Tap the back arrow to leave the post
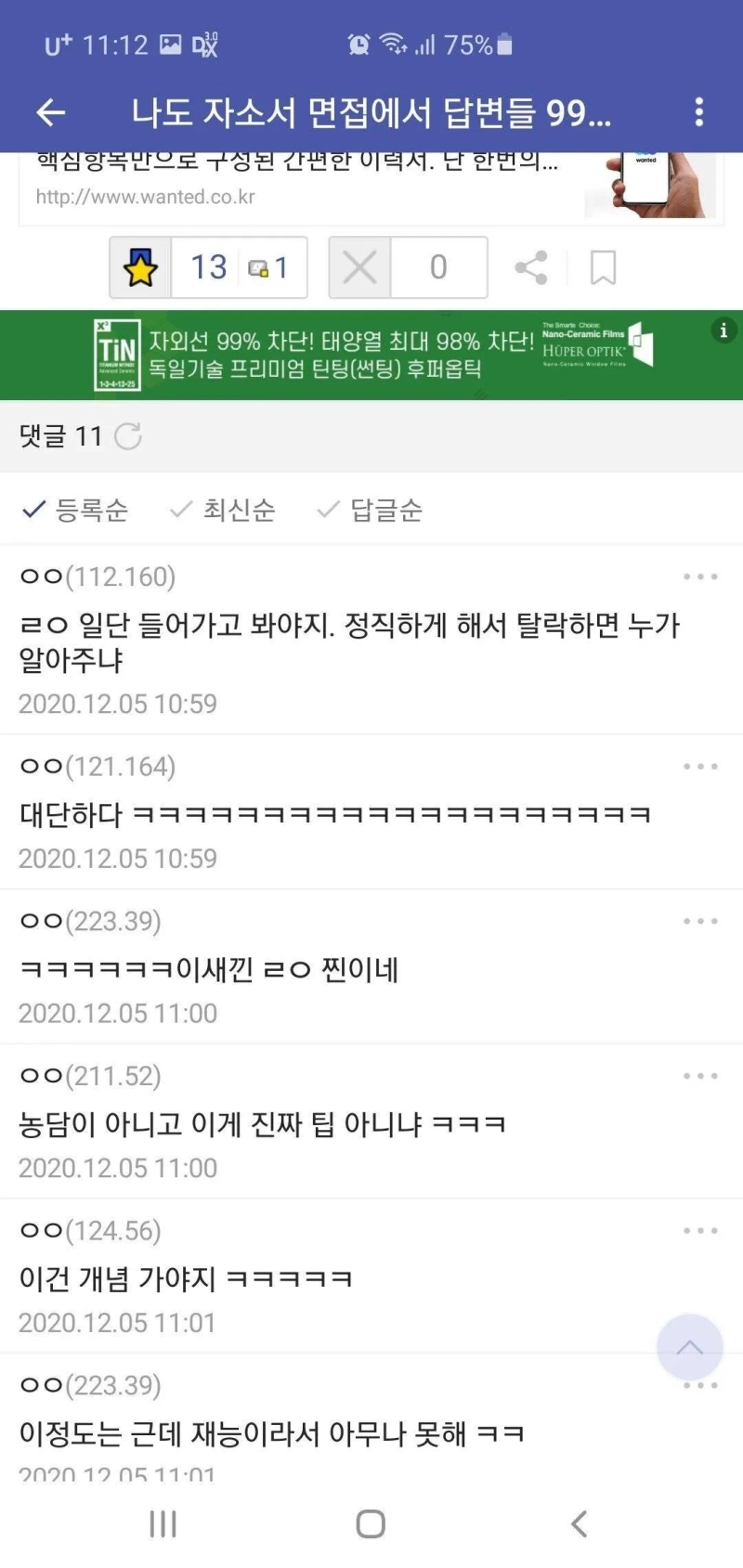743x1568 pixels. 51,111
